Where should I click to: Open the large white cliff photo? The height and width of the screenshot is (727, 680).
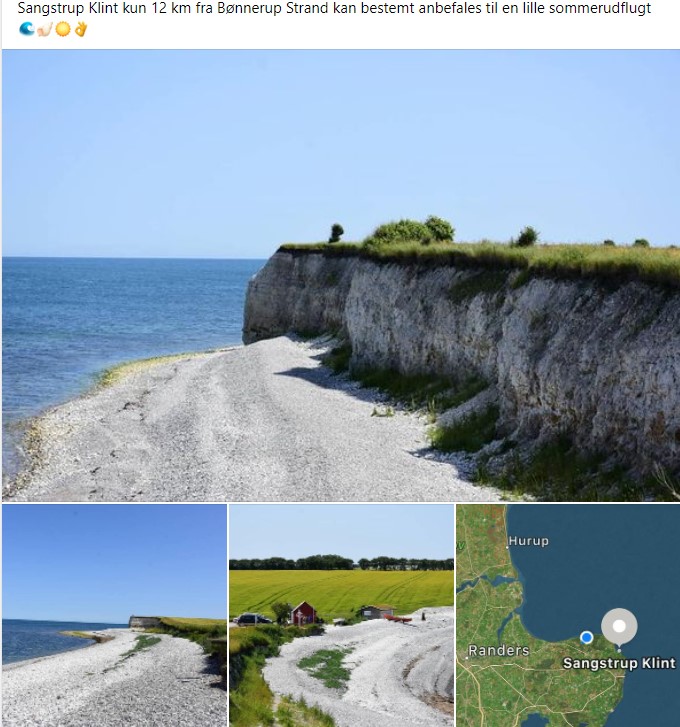tap(340, 275)
